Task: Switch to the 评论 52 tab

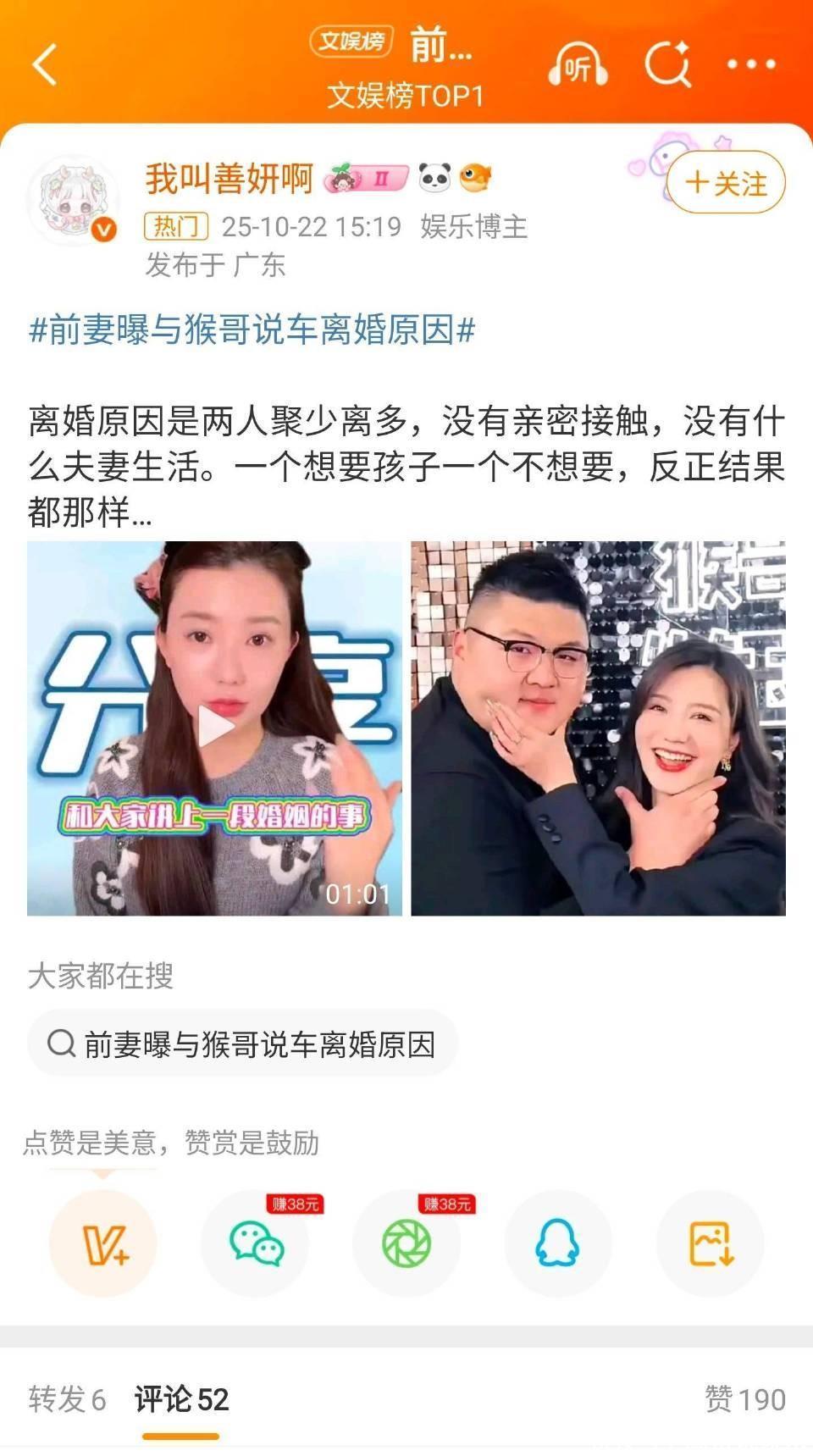Action: (181, 1399)
